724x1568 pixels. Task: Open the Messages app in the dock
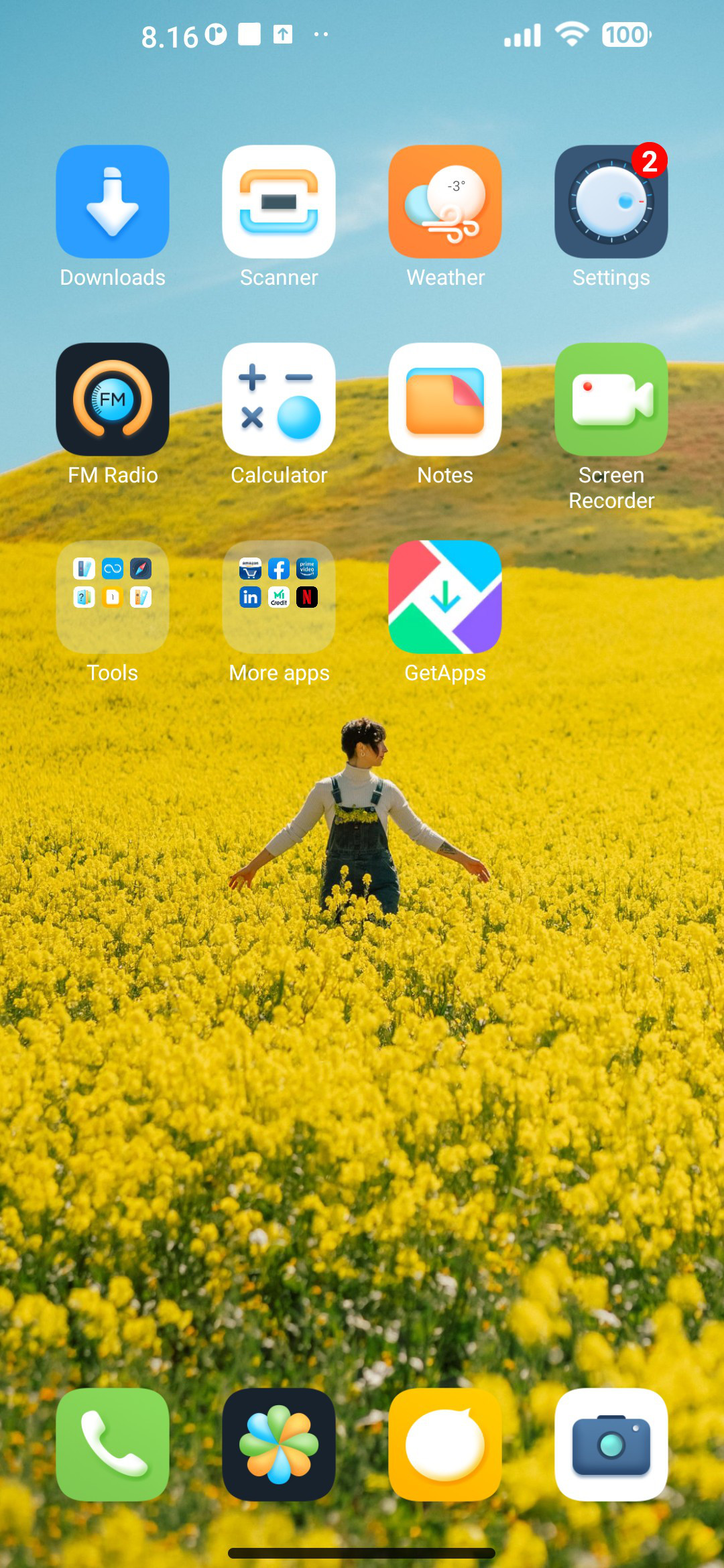tap(445, 1445)
